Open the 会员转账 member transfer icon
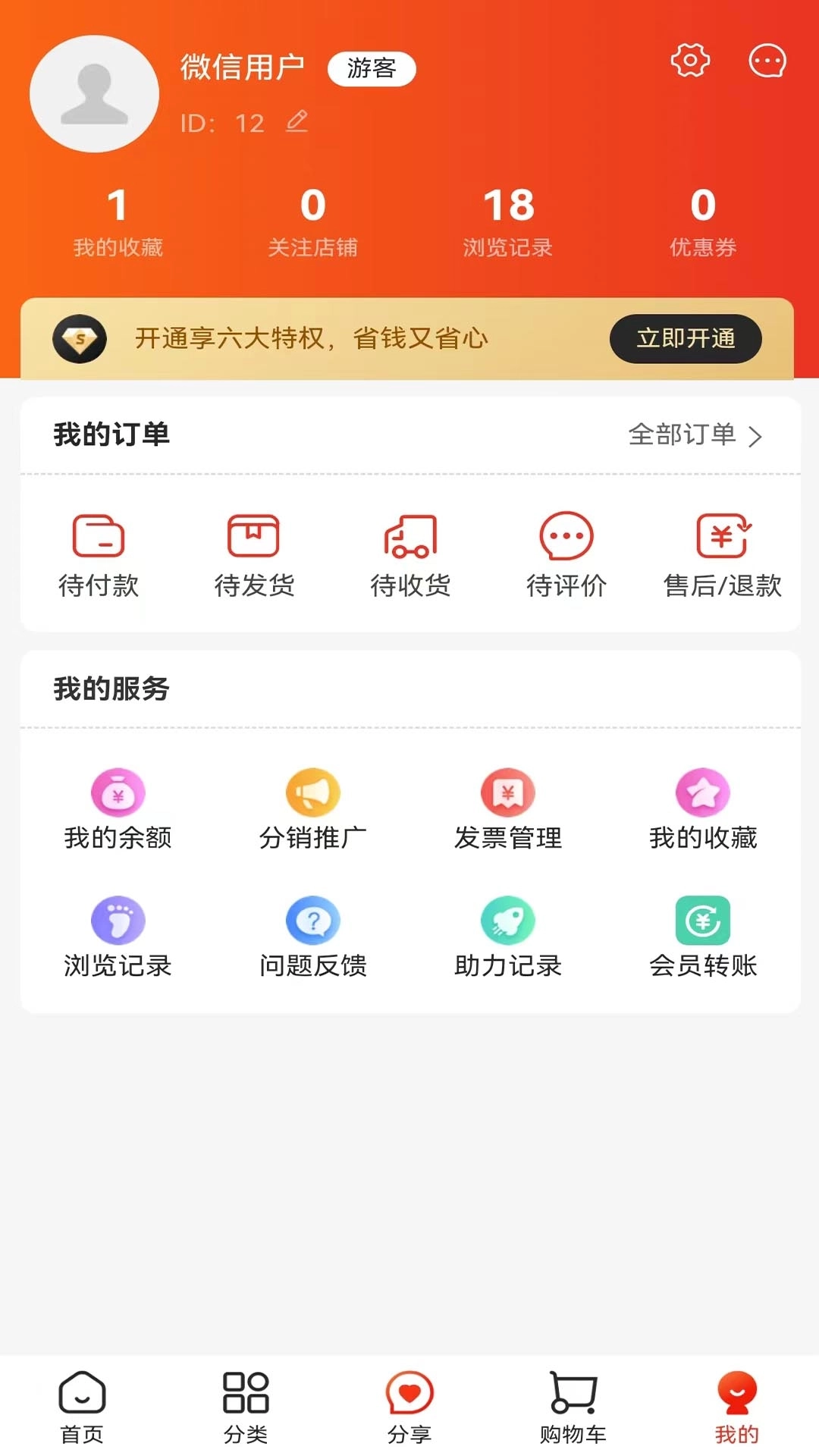Screen dimensions: 819x1456 tap(703, 920)
